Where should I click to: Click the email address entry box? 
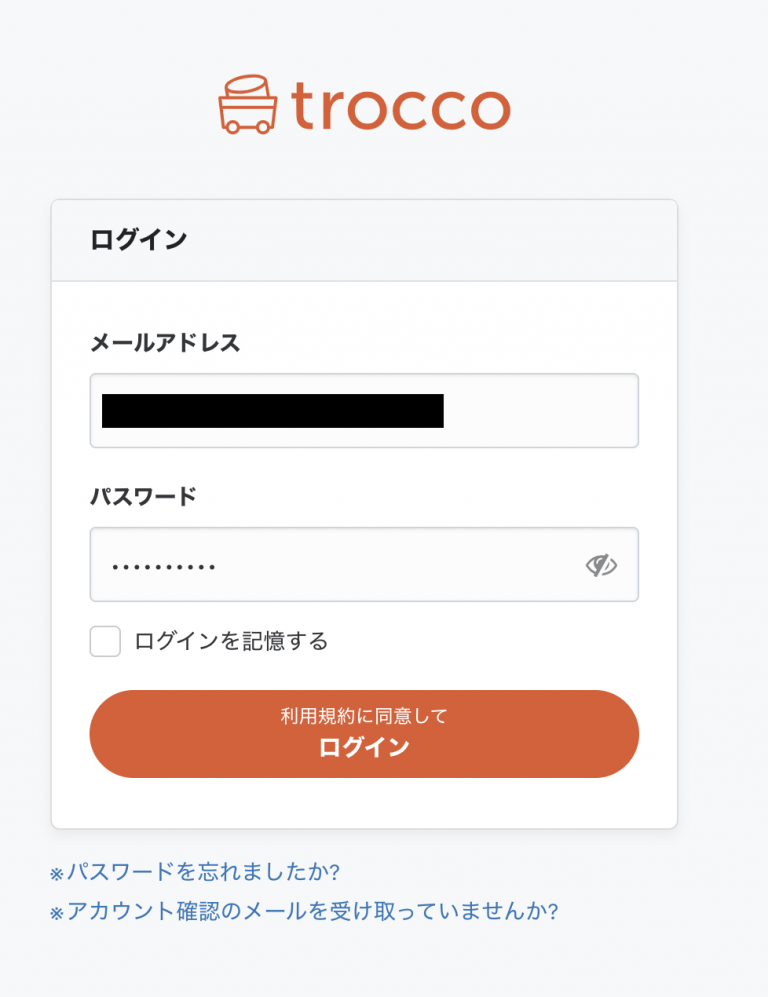[364, 410]
